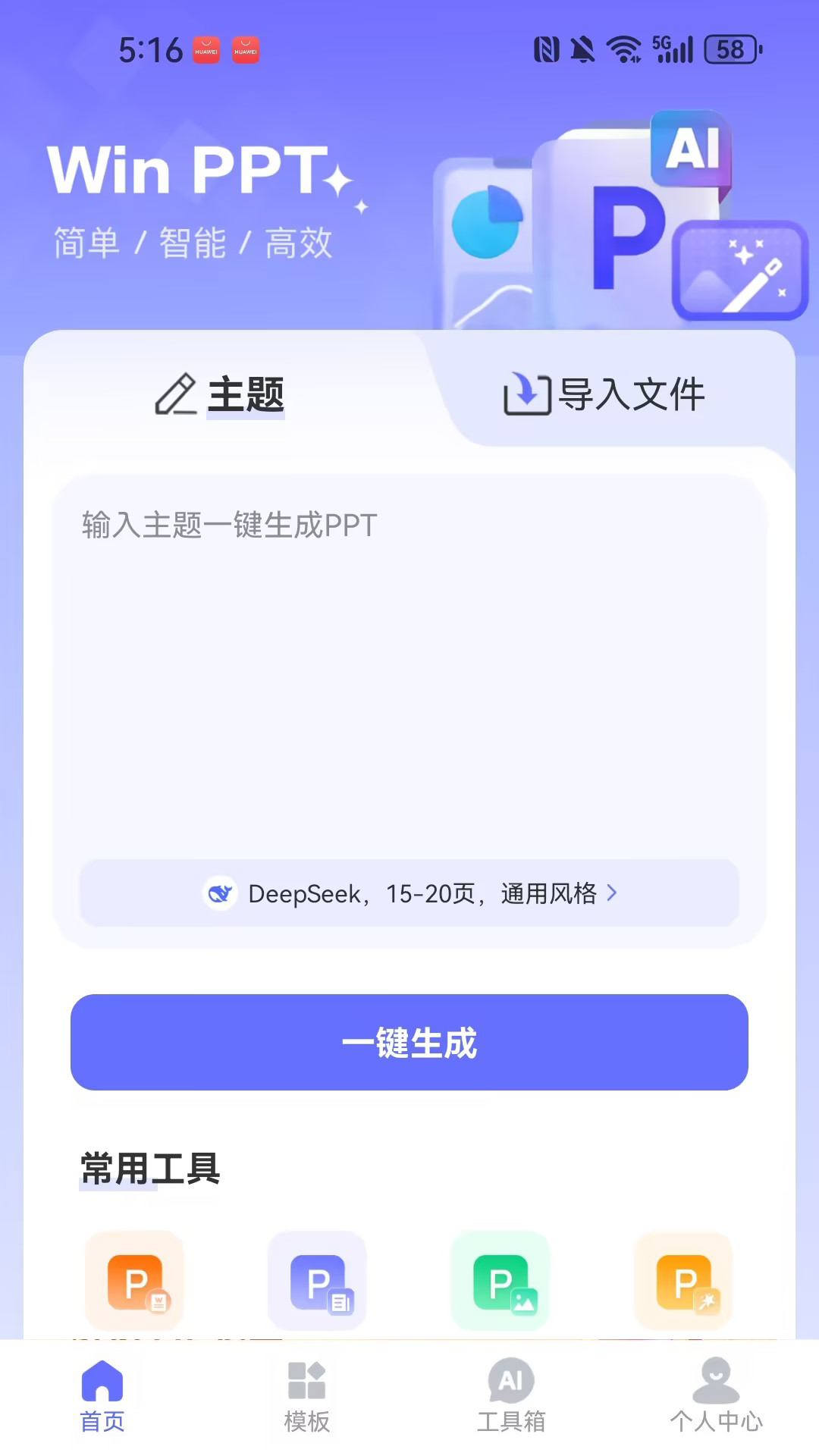Open the 导入文件 import file tab
The height and width of the screenshot is (1456, 819).
click(x=604, y=395)
